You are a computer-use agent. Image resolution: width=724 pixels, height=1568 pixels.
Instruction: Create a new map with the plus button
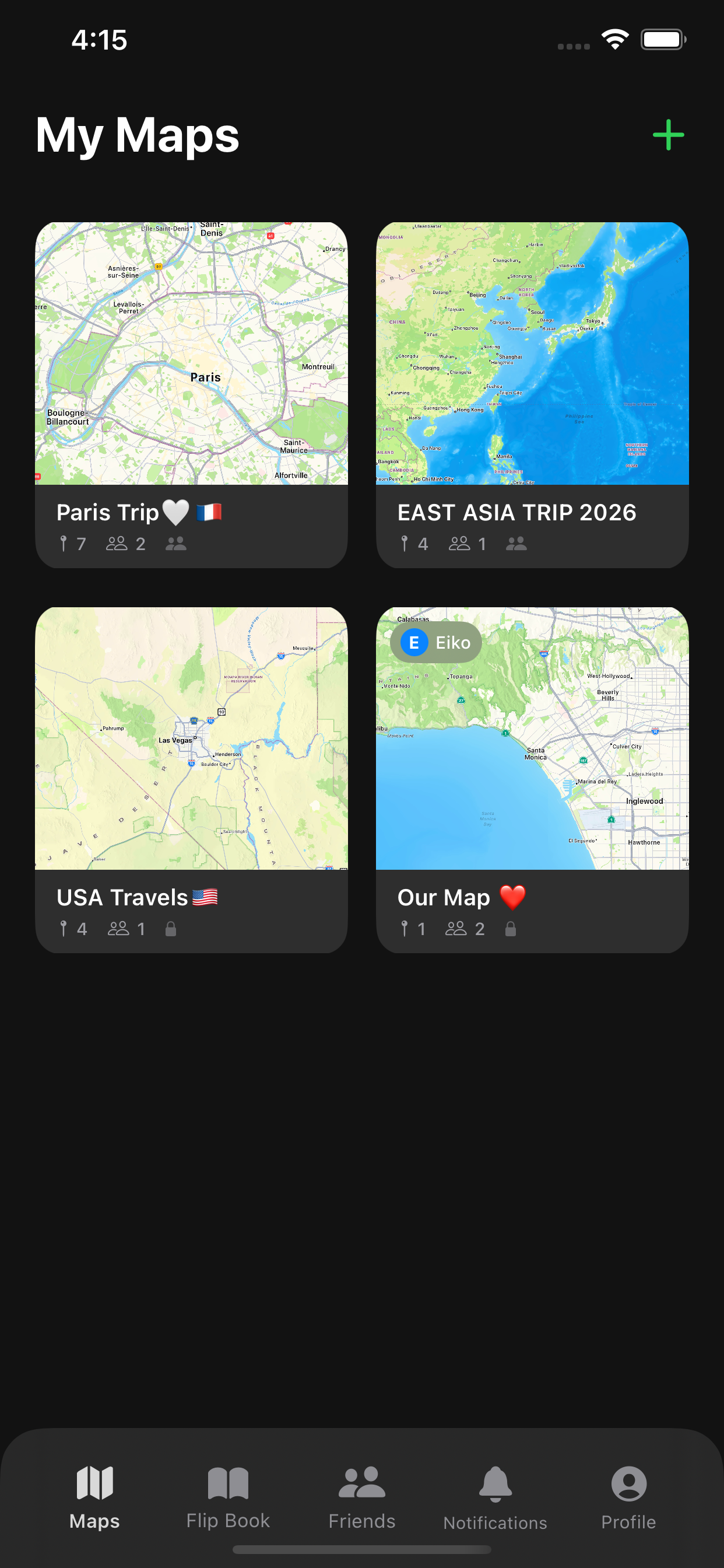pyautogui.click(x=667, y=135)
